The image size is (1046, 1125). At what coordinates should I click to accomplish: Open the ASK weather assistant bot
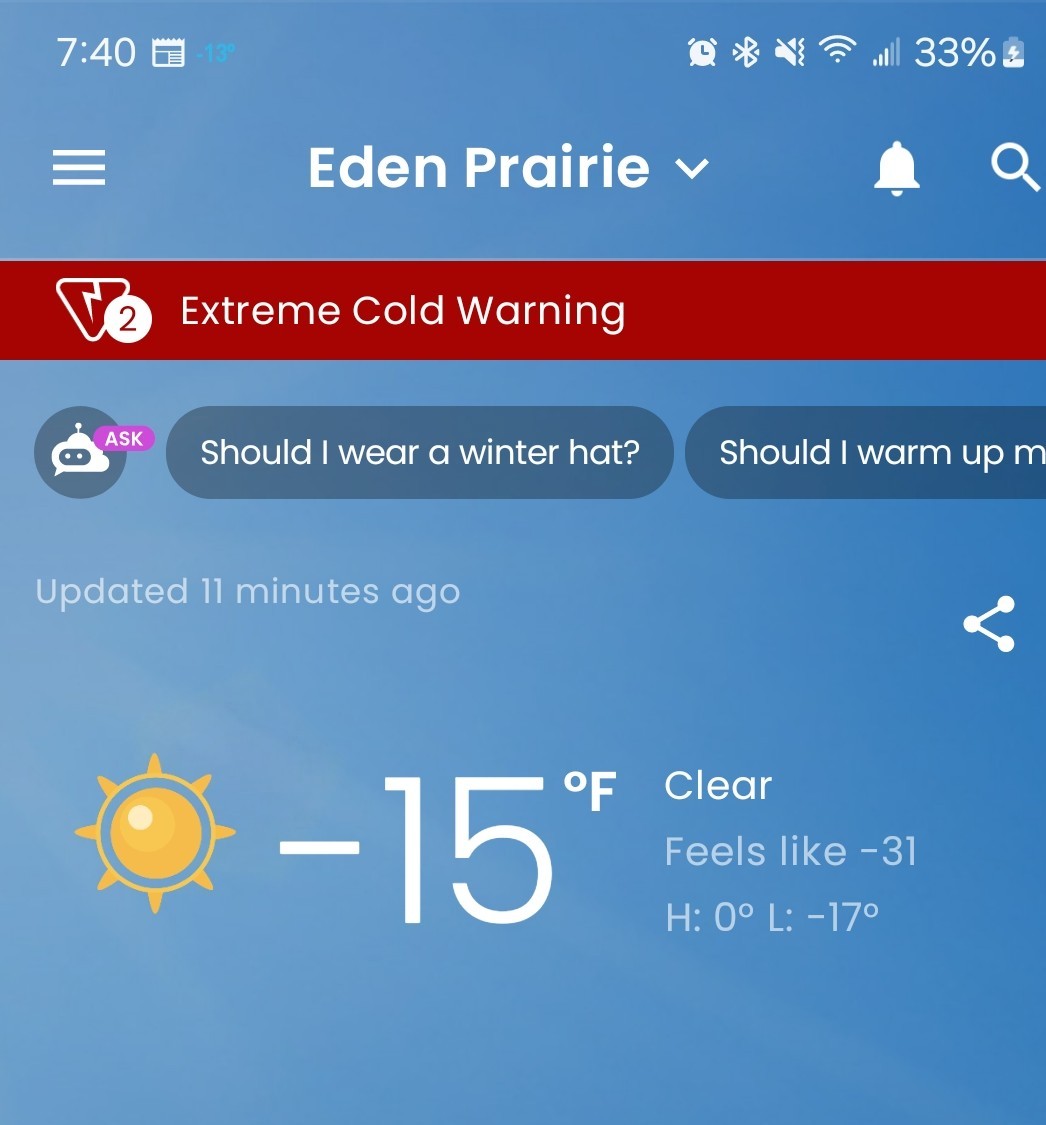82,453
